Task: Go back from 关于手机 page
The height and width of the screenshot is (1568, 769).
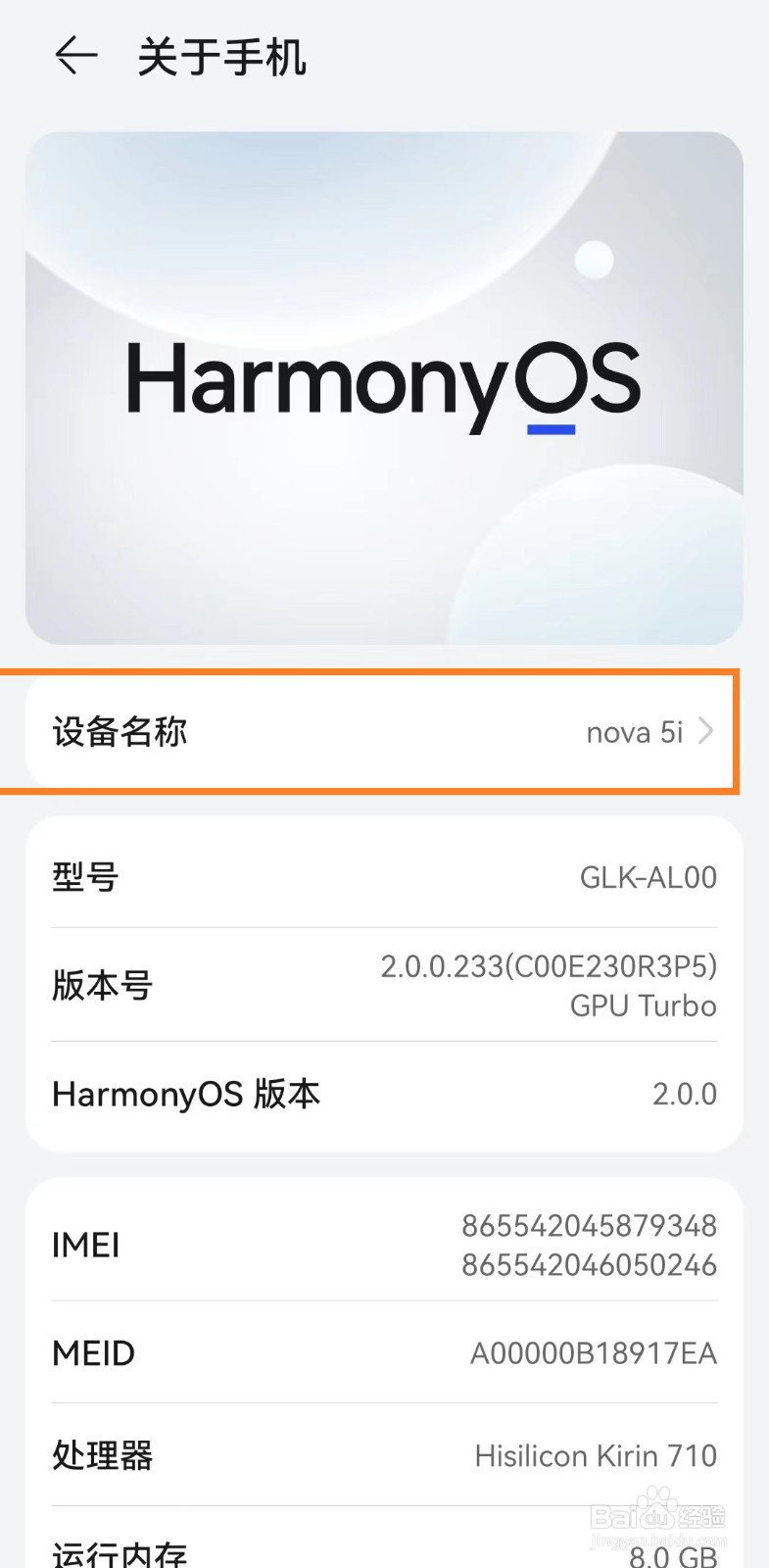Action: [x=75, y=56]
